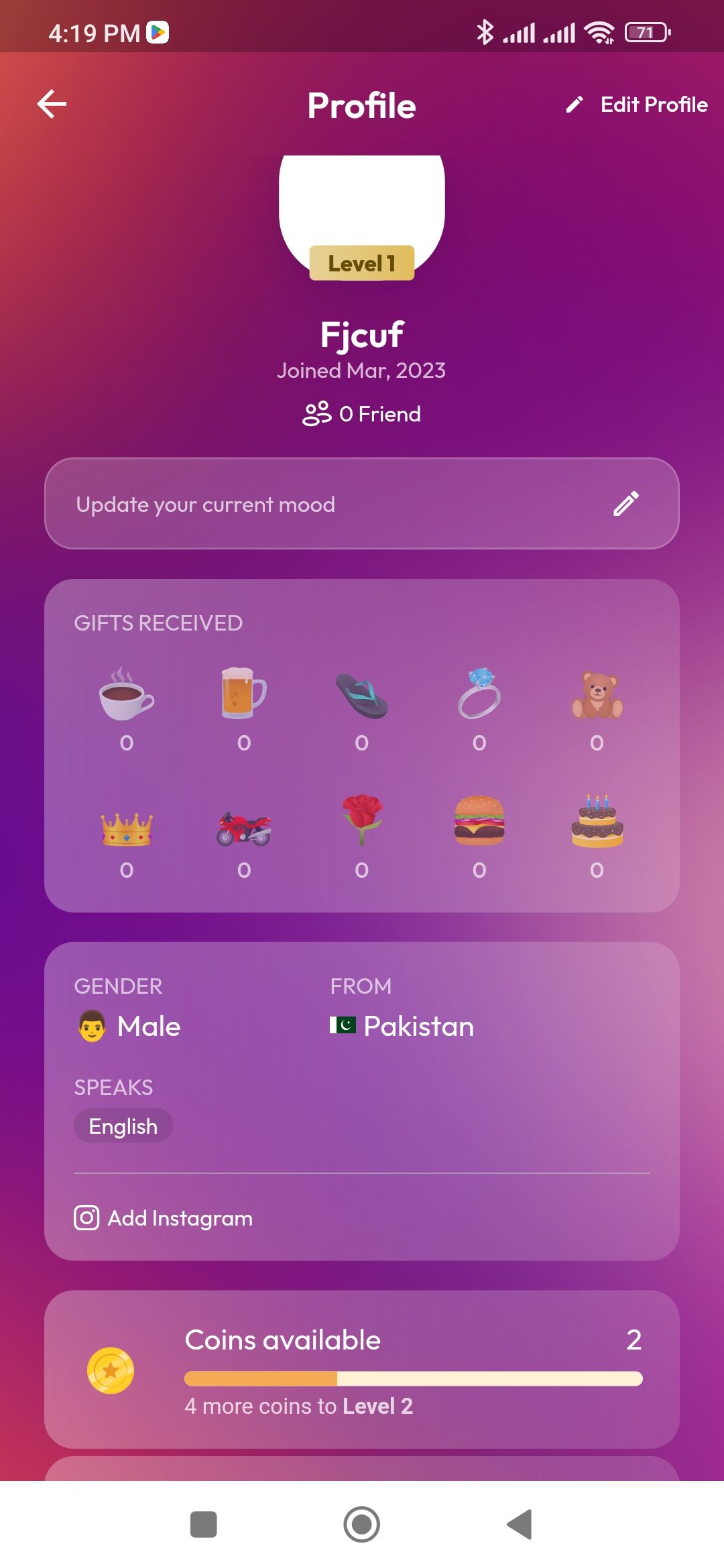Open Edit Profile
724x1568 pixels.
(x=637, y=105)
